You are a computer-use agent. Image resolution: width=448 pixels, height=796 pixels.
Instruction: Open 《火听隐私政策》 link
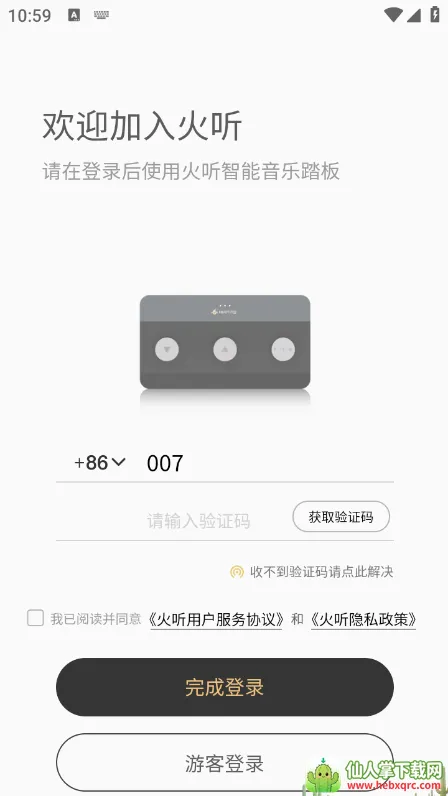pyautogui.click(x=363, y=619)
